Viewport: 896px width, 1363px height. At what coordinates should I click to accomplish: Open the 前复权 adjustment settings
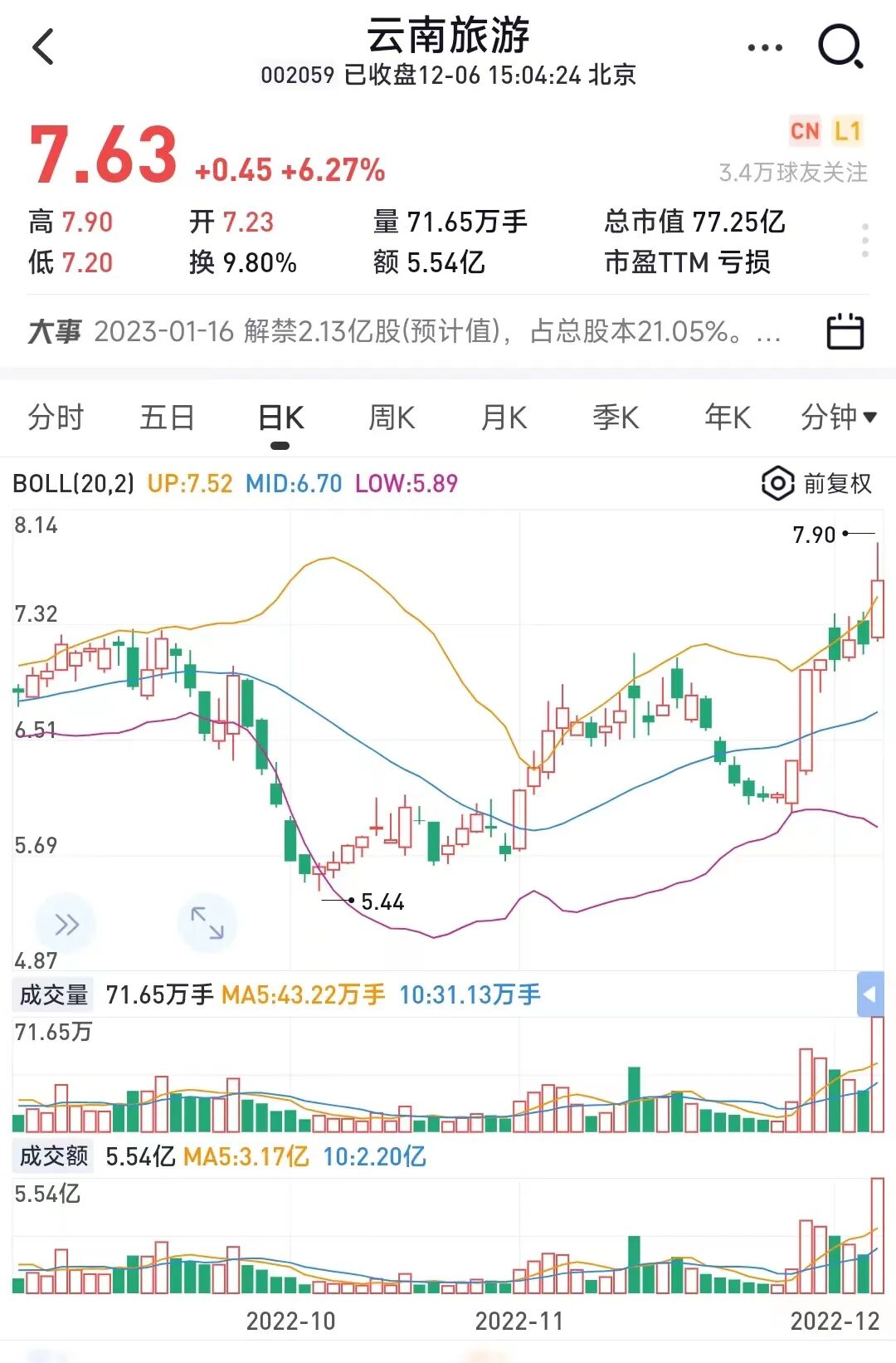[817, 483]
